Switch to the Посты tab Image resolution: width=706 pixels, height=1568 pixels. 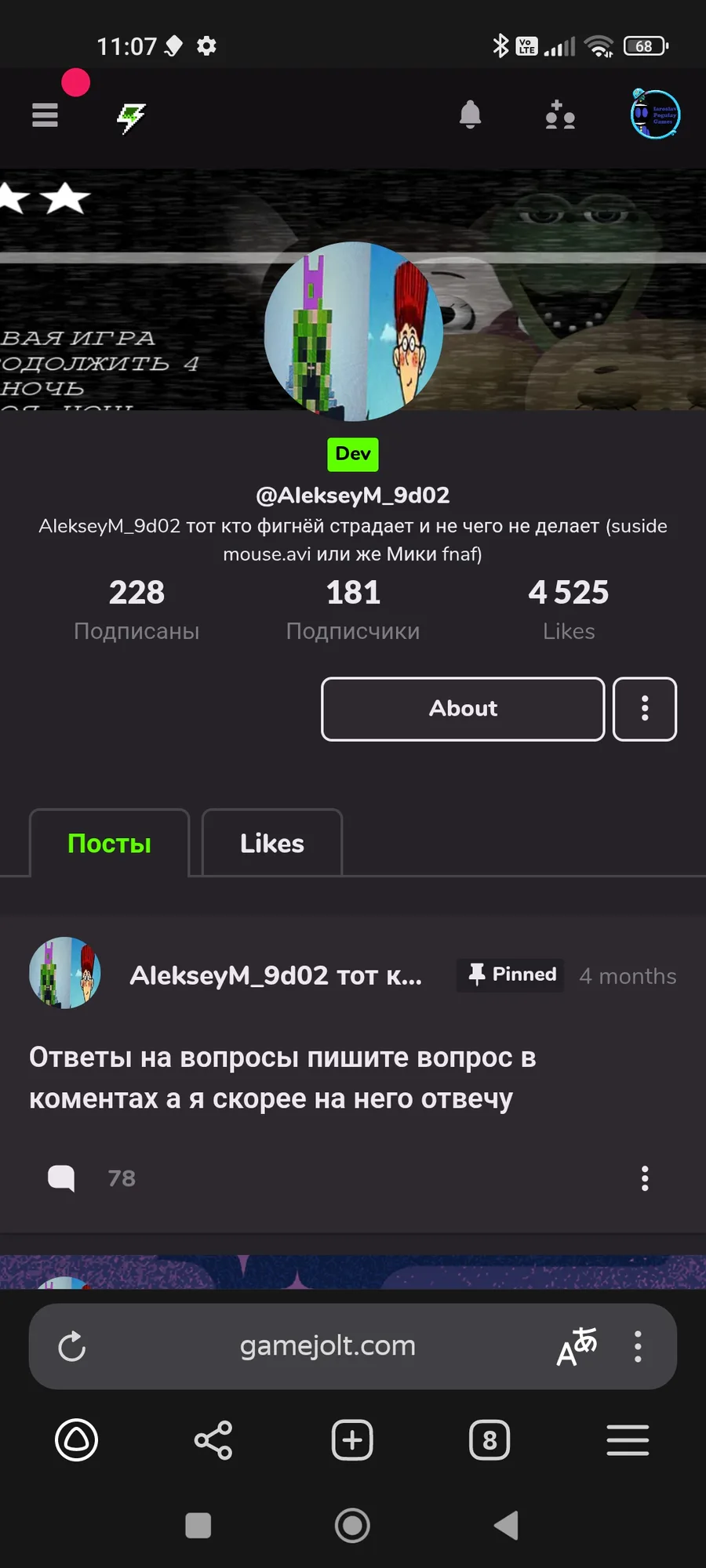(x=109, y=843)
